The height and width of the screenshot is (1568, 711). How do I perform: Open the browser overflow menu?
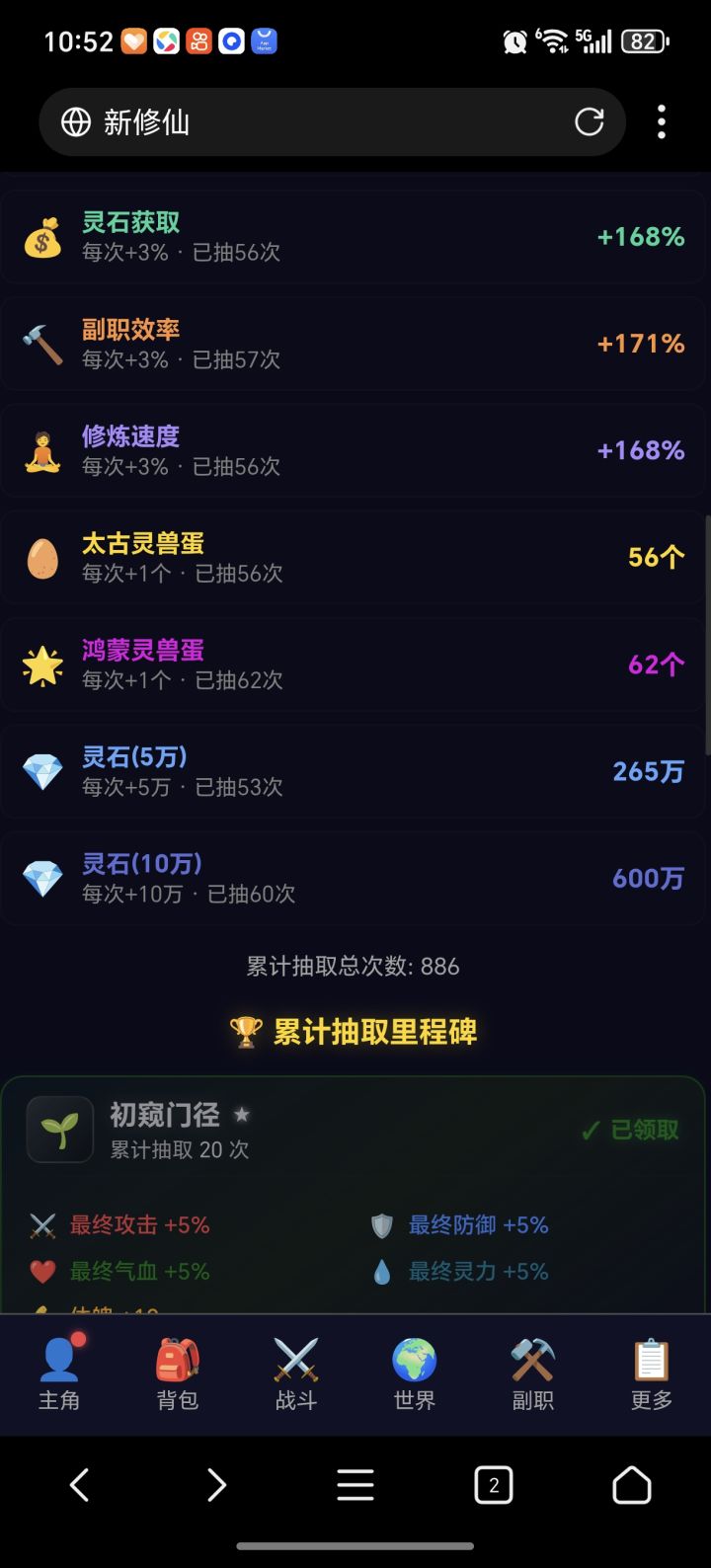pyautogui.click(x=662, y=121)
